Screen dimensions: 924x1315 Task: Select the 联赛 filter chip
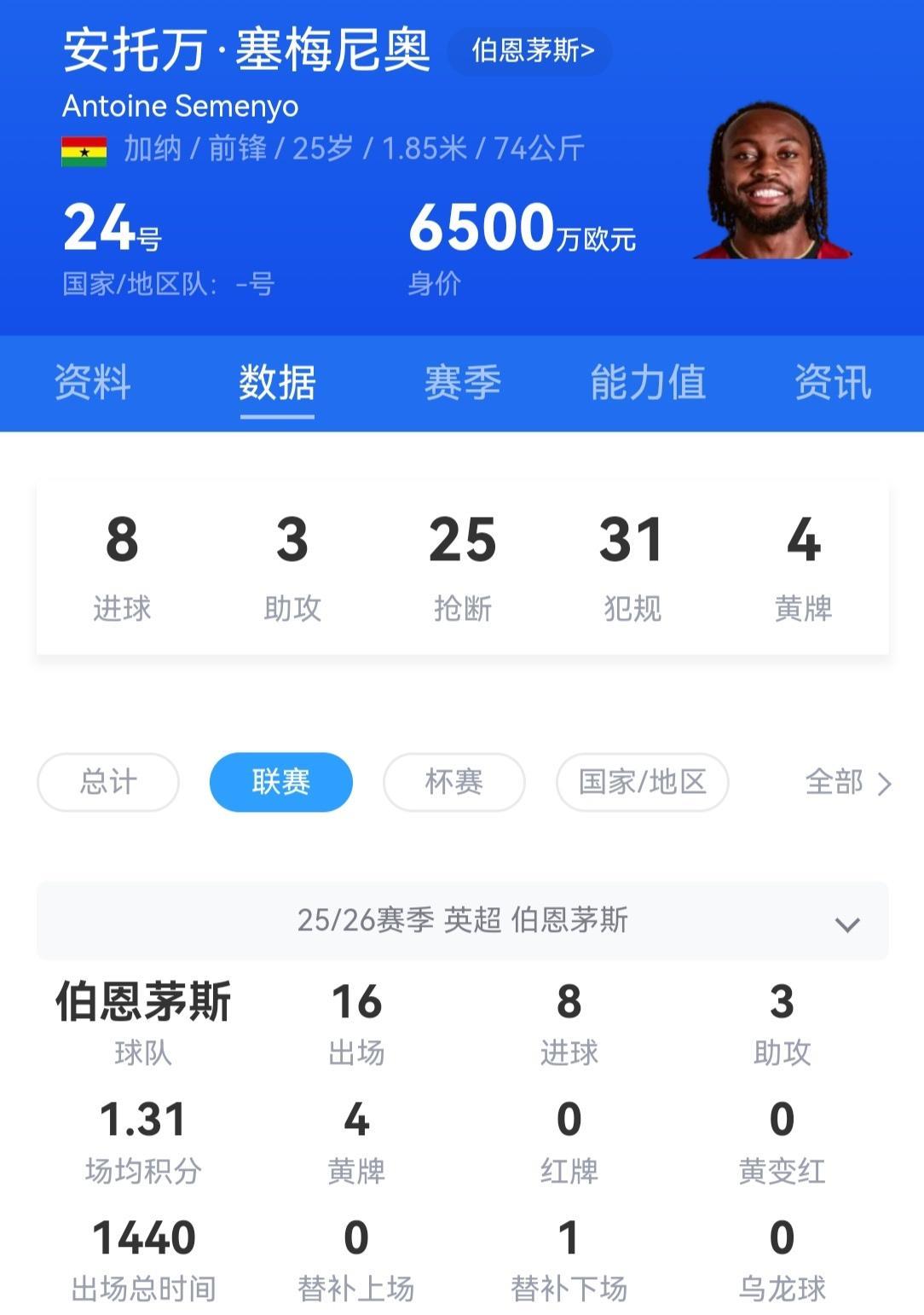[x=281, y=782]
